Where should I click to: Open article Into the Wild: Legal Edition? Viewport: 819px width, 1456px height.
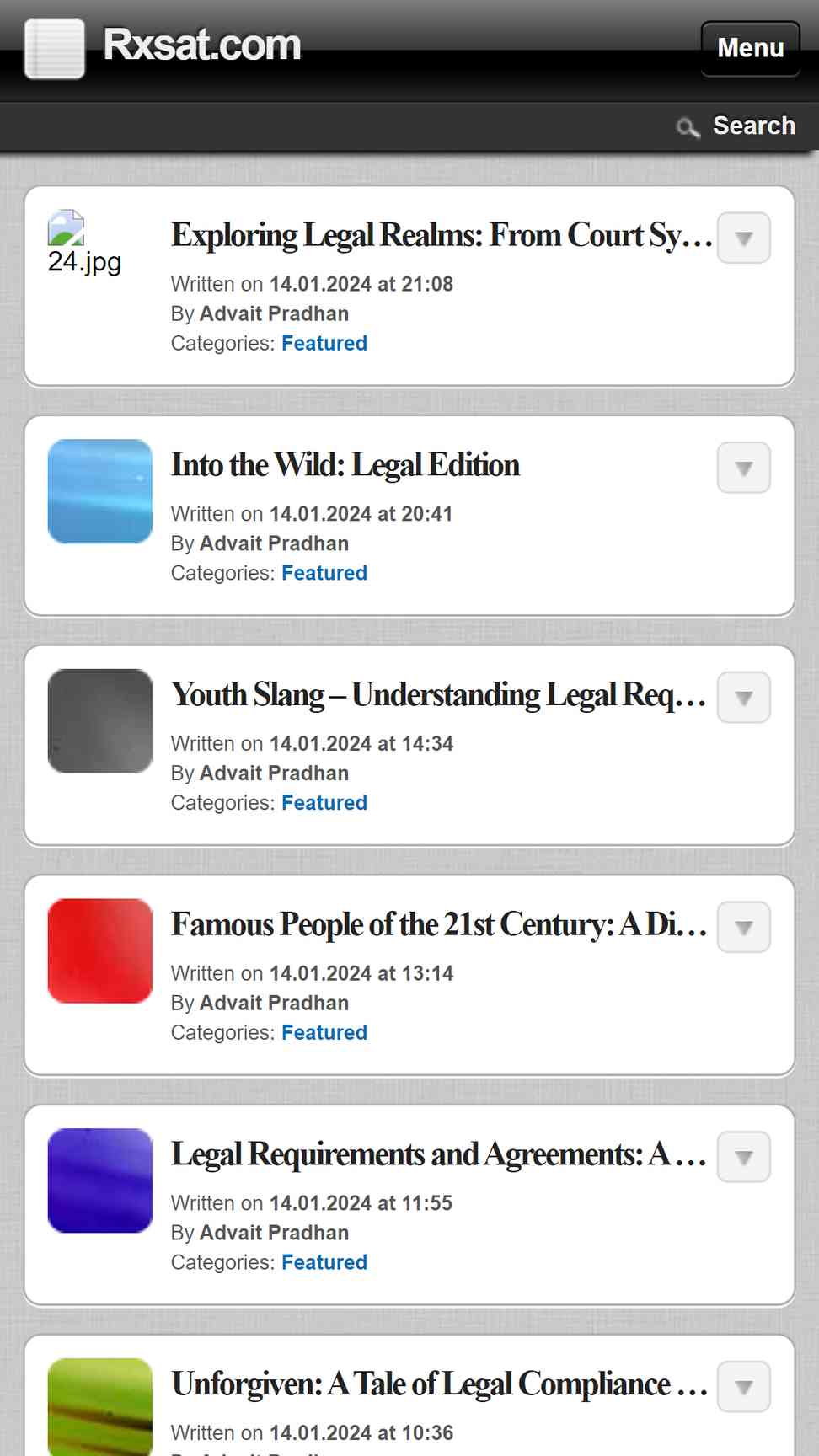tap(345, 465)
